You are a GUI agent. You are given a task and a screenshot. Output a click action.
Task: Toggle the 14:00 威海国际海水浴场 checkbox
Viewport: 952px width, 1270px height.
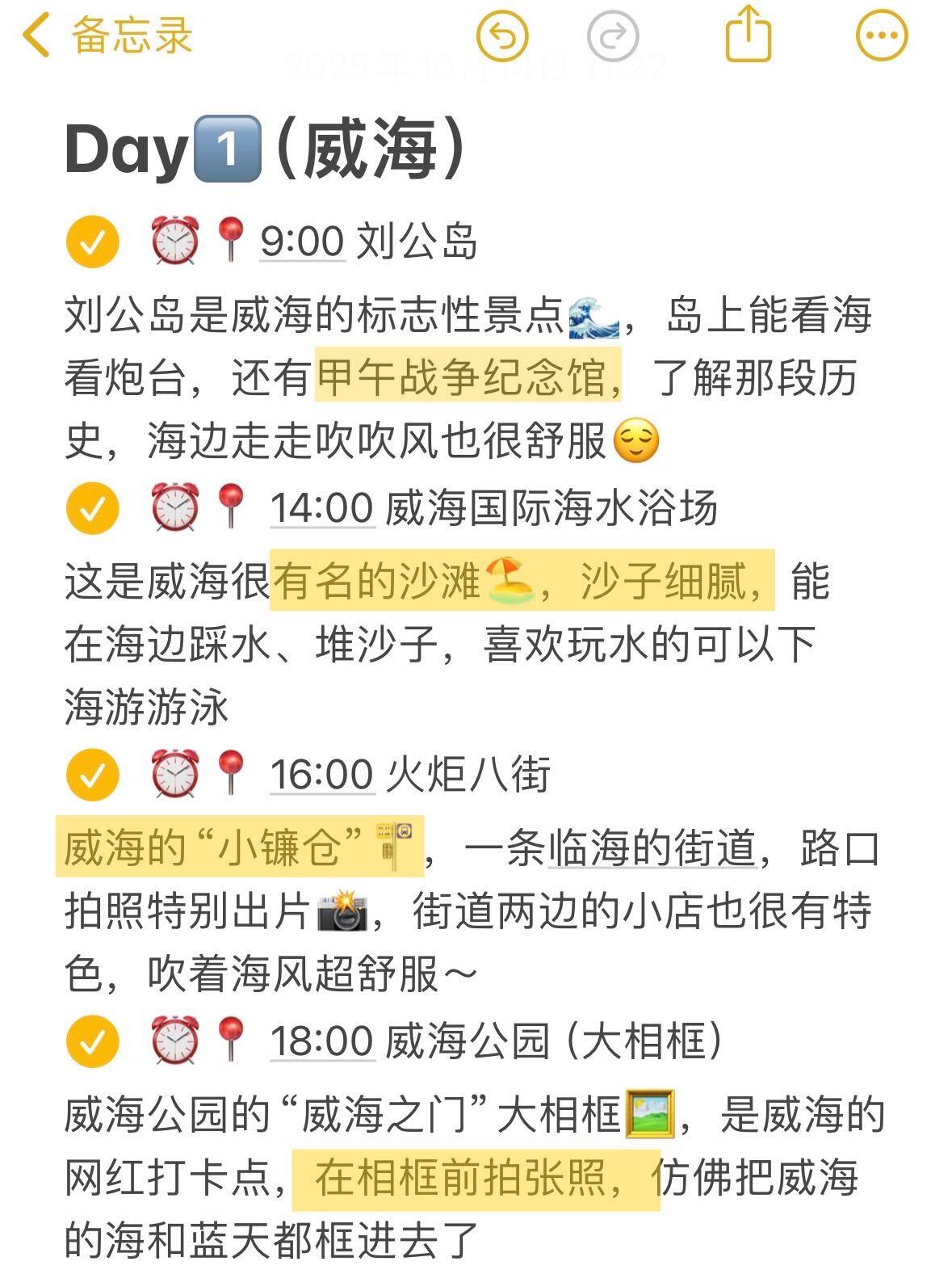pos(92,509)
